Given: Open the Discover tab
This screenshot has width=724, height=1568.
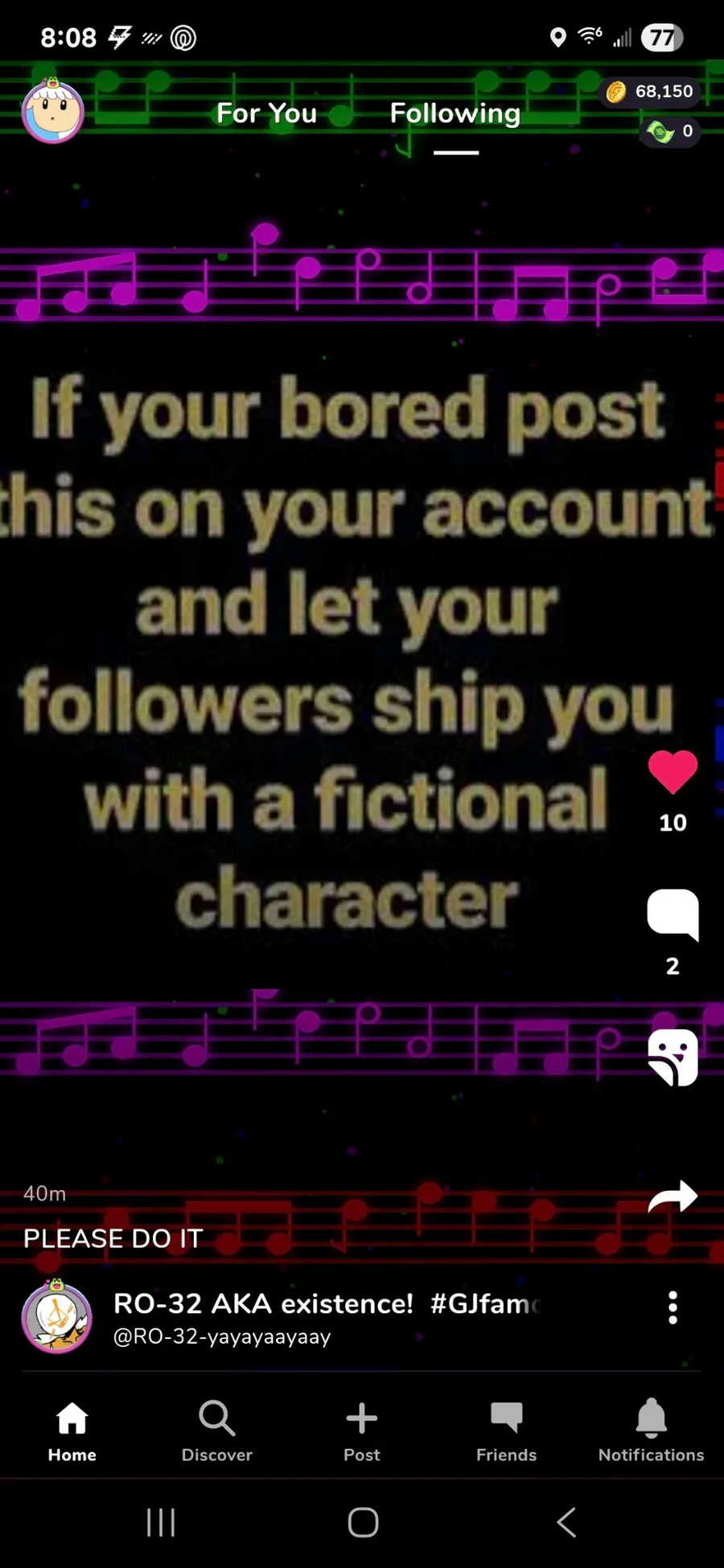Looking at the screenshot, I should [217, 1432].
